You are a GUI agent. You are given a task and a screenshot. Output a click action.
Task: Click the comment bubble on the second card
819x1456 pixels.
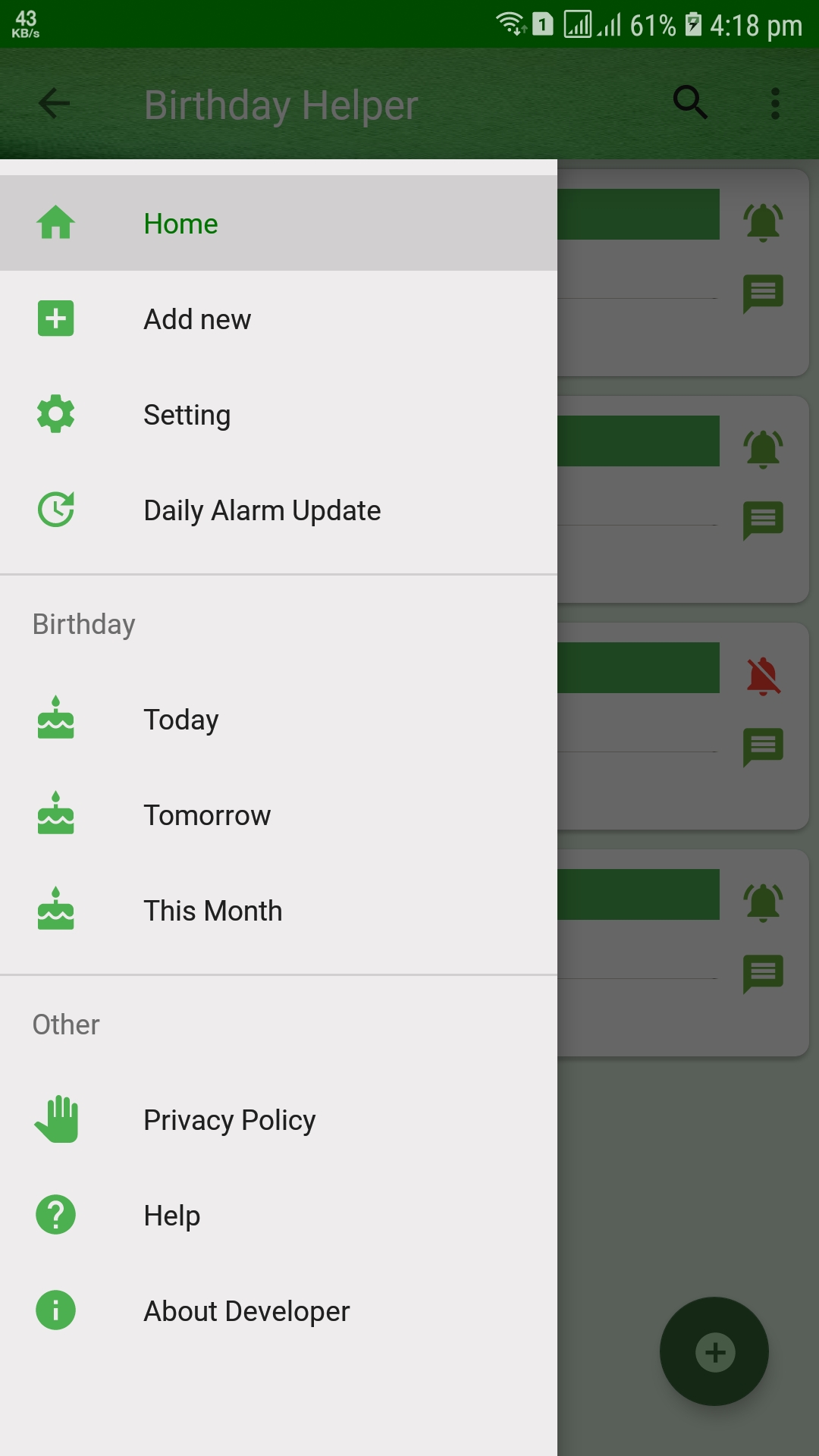(764, 520)
